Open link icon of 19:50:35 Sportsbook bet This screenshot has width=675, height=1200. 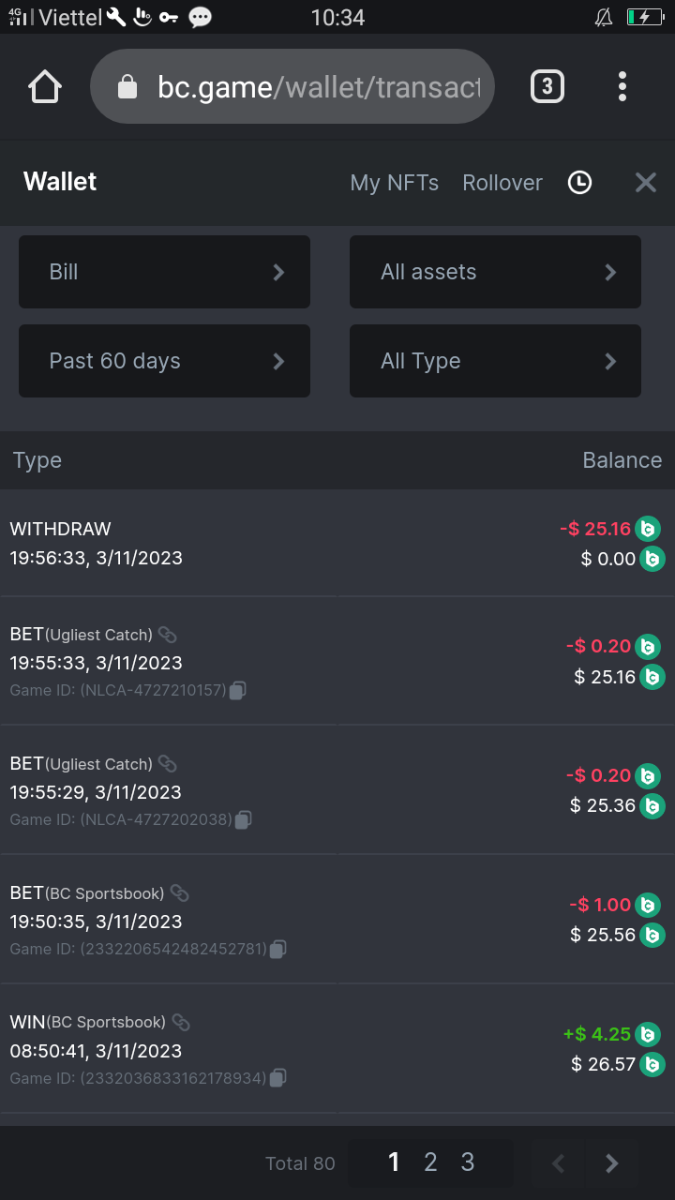click(180, 893)
